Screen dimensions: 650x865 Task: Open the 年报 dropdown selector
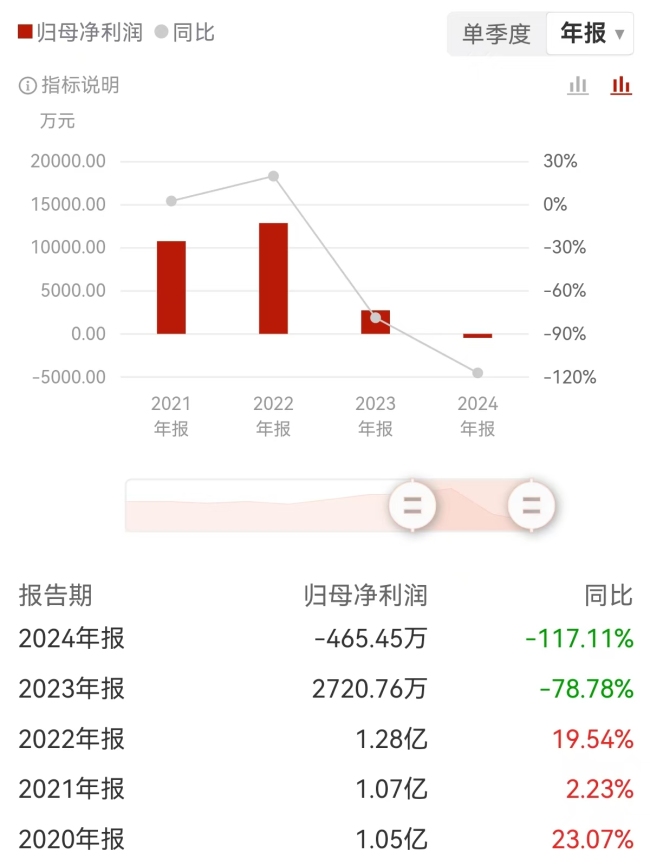click(x=591, y=33)
